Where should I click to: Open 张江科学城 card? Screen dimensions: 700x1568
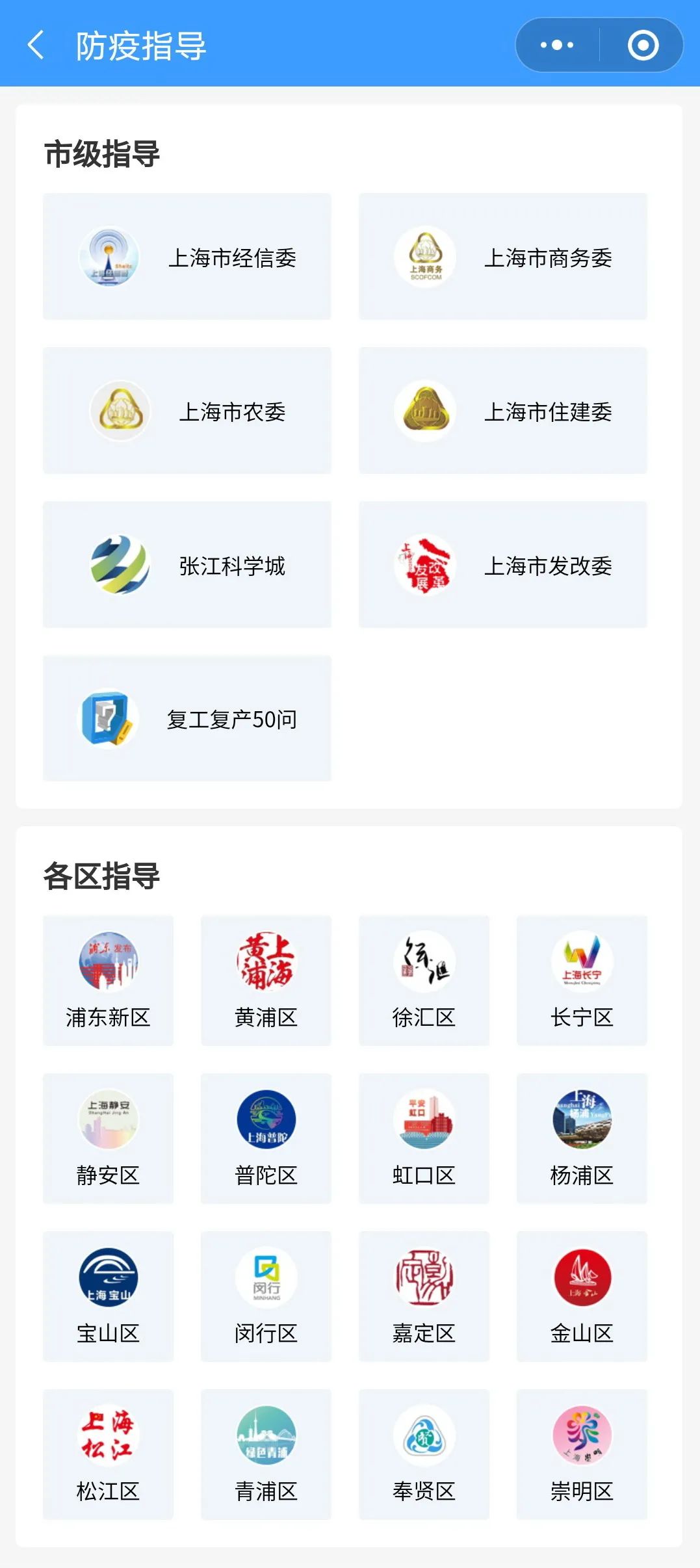pos(187,565)
